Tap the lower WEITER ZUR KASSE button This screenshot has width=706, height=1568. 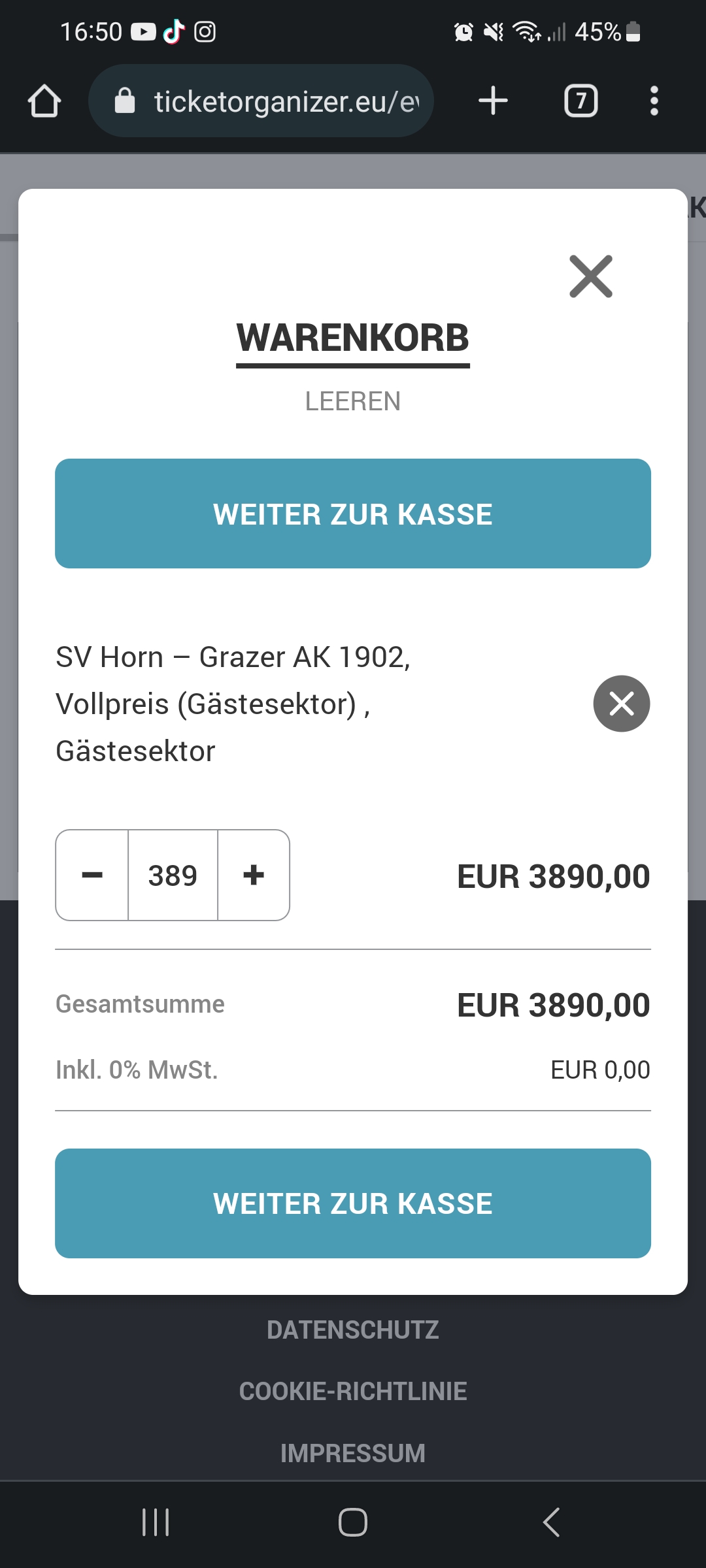[353, 1203]
